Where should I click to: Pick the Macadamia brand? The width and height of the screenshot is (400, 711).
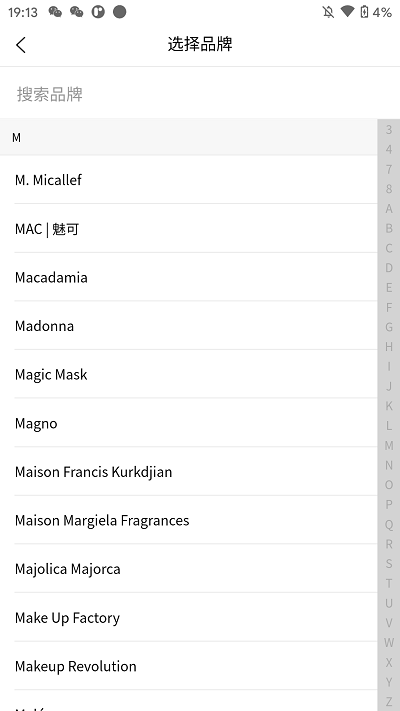coord(189,278)
